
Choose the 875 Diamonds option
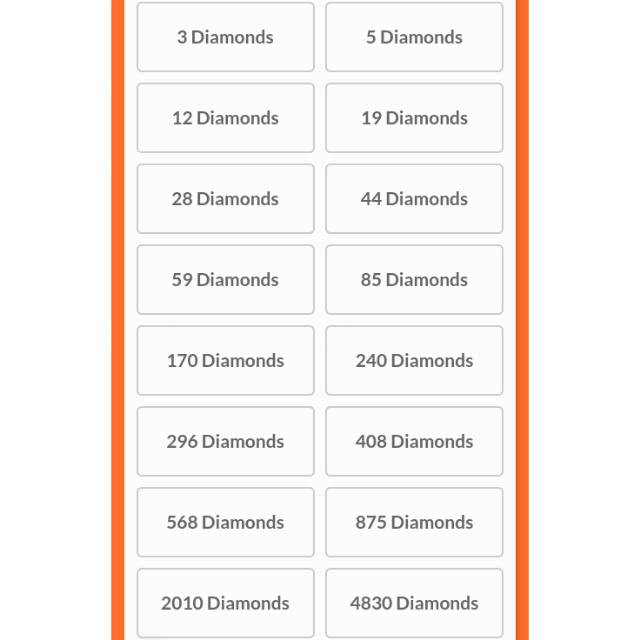[414, 523]
